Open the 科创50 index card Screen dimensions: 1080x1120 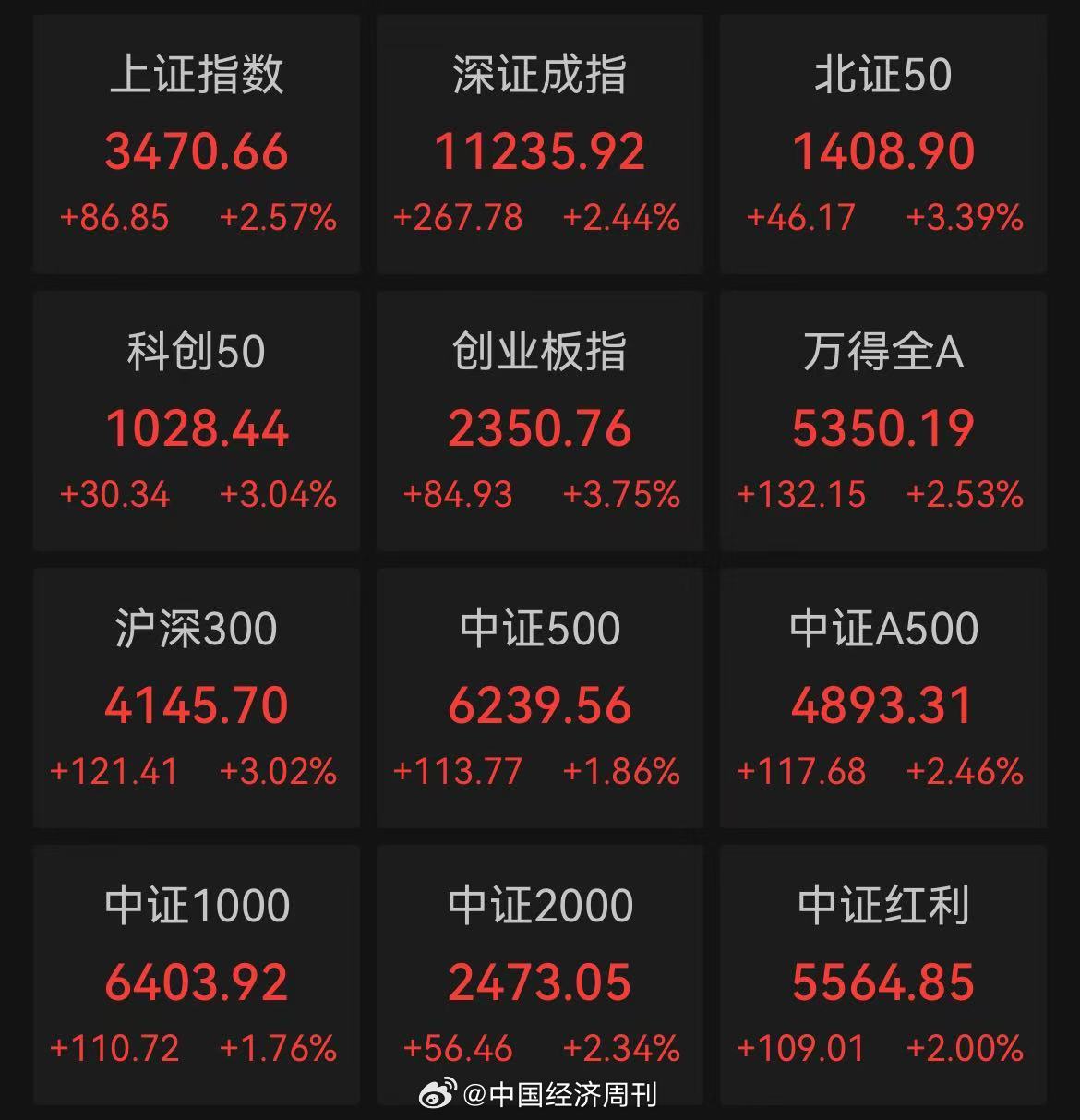tap(197, 421)
